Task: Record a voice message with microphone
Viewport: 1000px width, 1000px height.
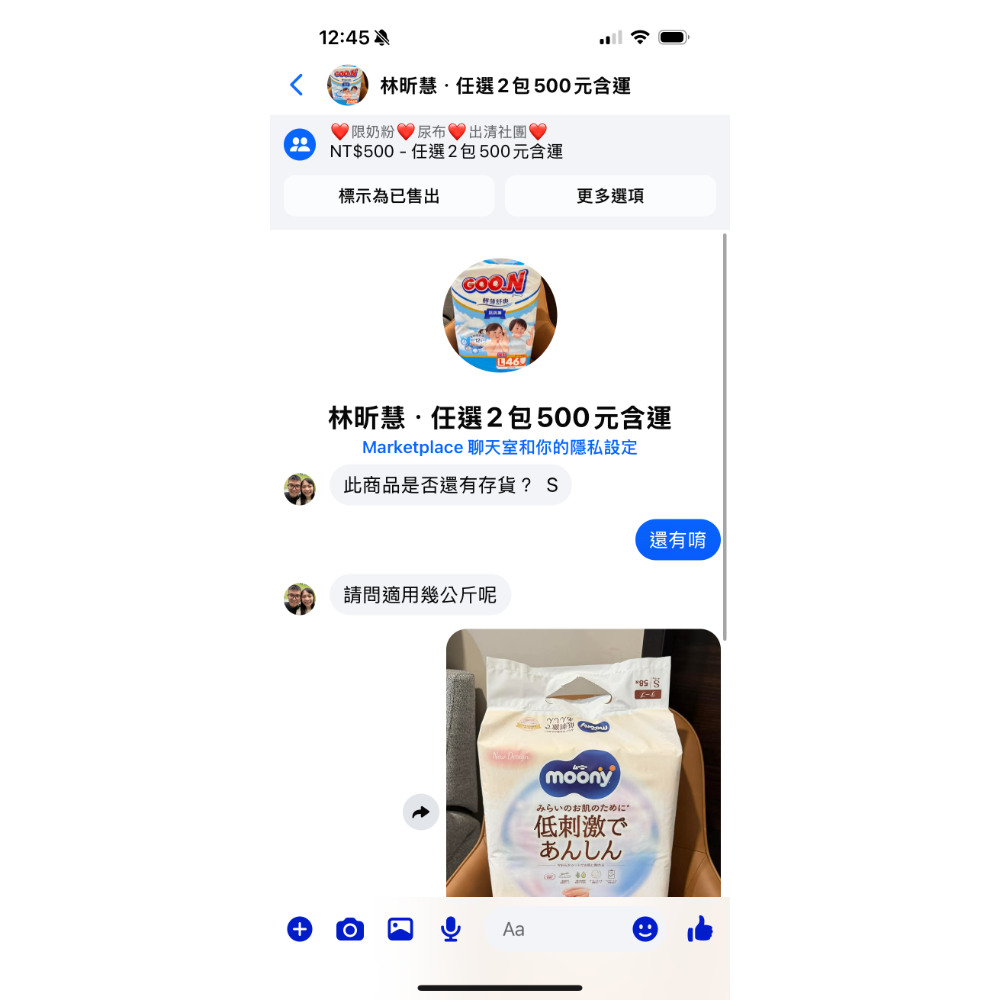Action: 451,929
